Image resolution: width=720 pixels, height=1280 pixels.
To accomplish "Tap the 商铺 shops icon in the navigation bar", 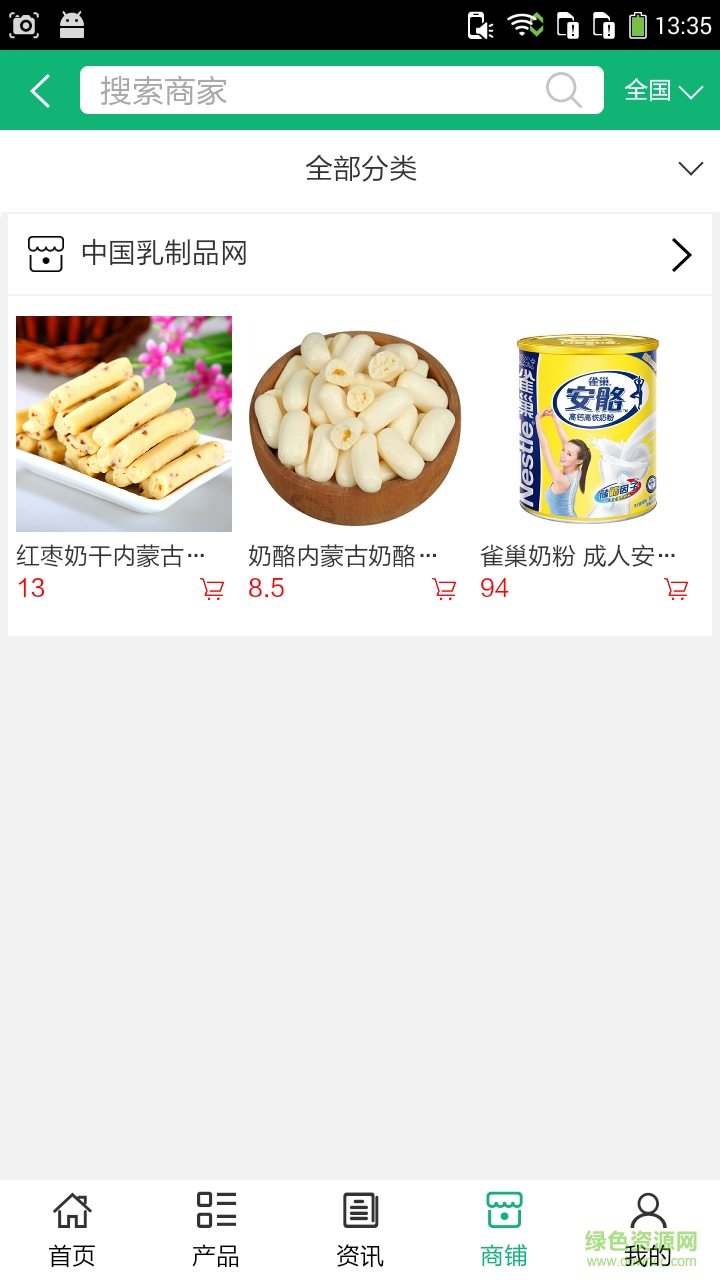I will pos(503,1209).
